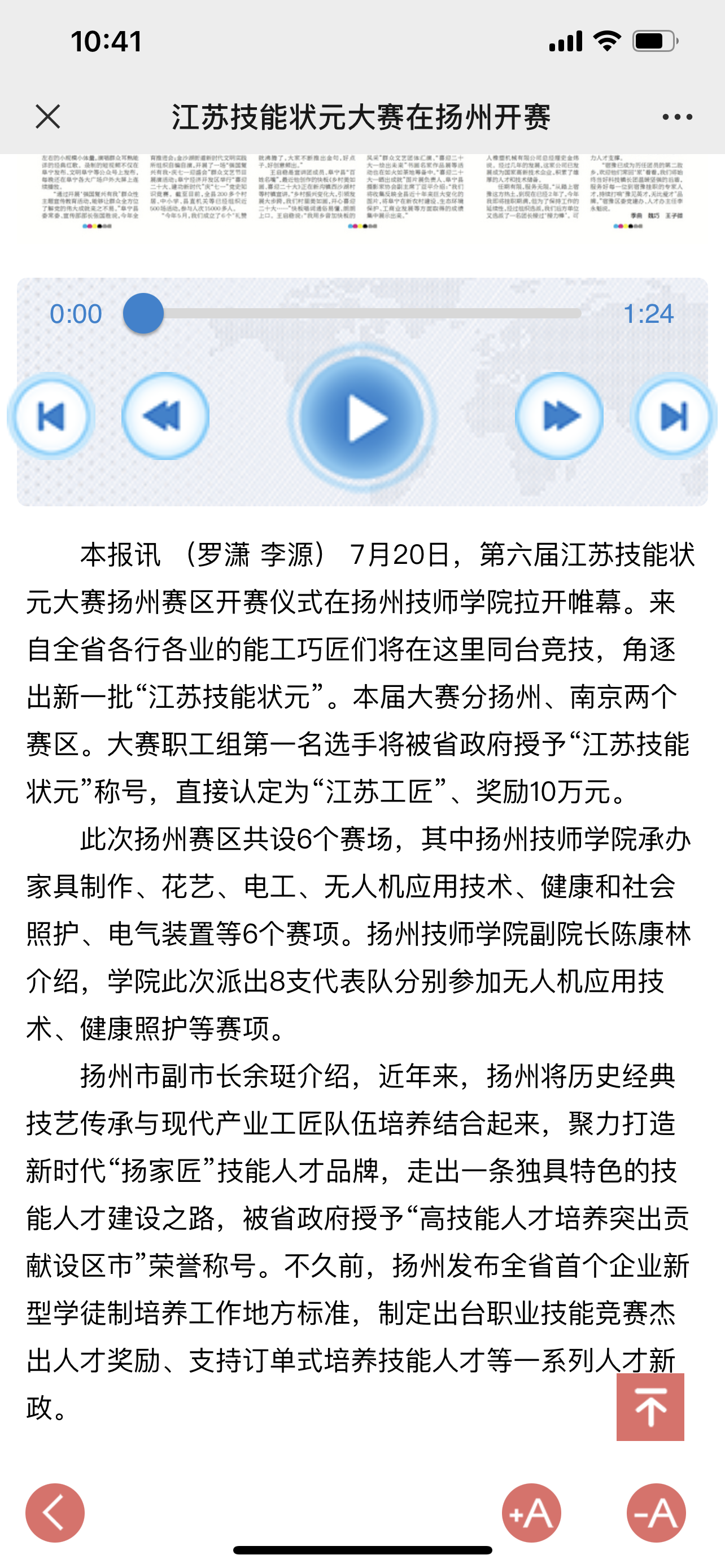Open the three-dot overflow menu

click(x=677, y=117)
